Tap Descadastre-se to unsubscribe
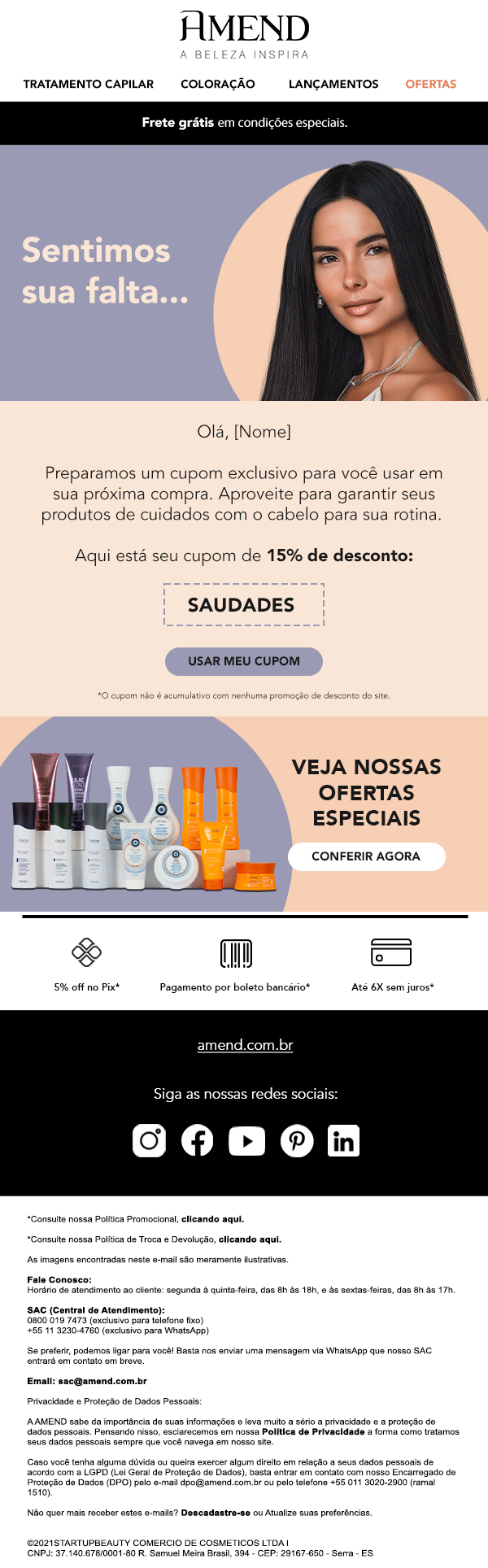The image size is (488, 1568). pos(215,1513)
